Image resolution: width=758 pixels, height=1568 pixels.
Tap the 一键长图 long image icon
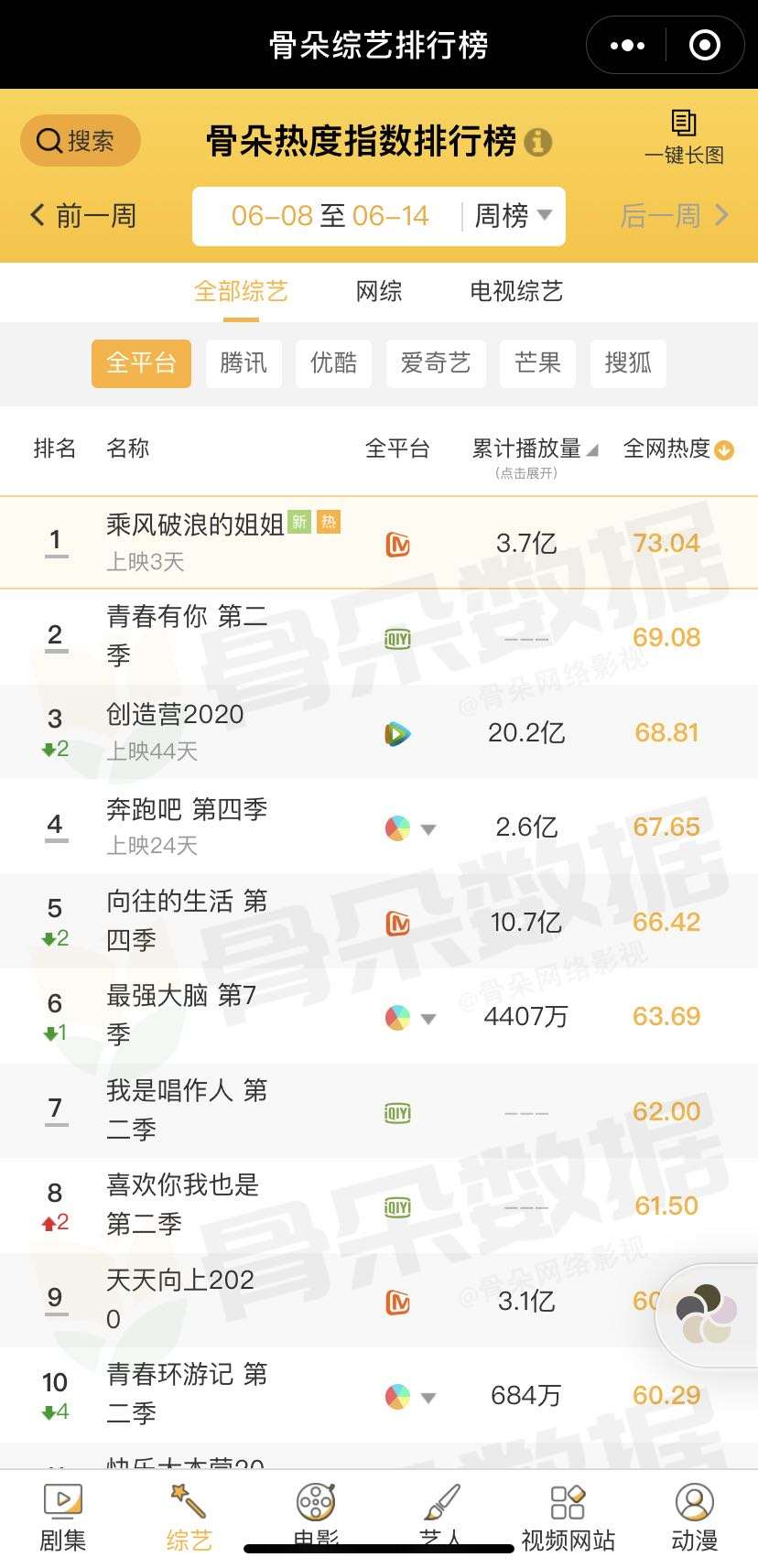pos(684,138)
